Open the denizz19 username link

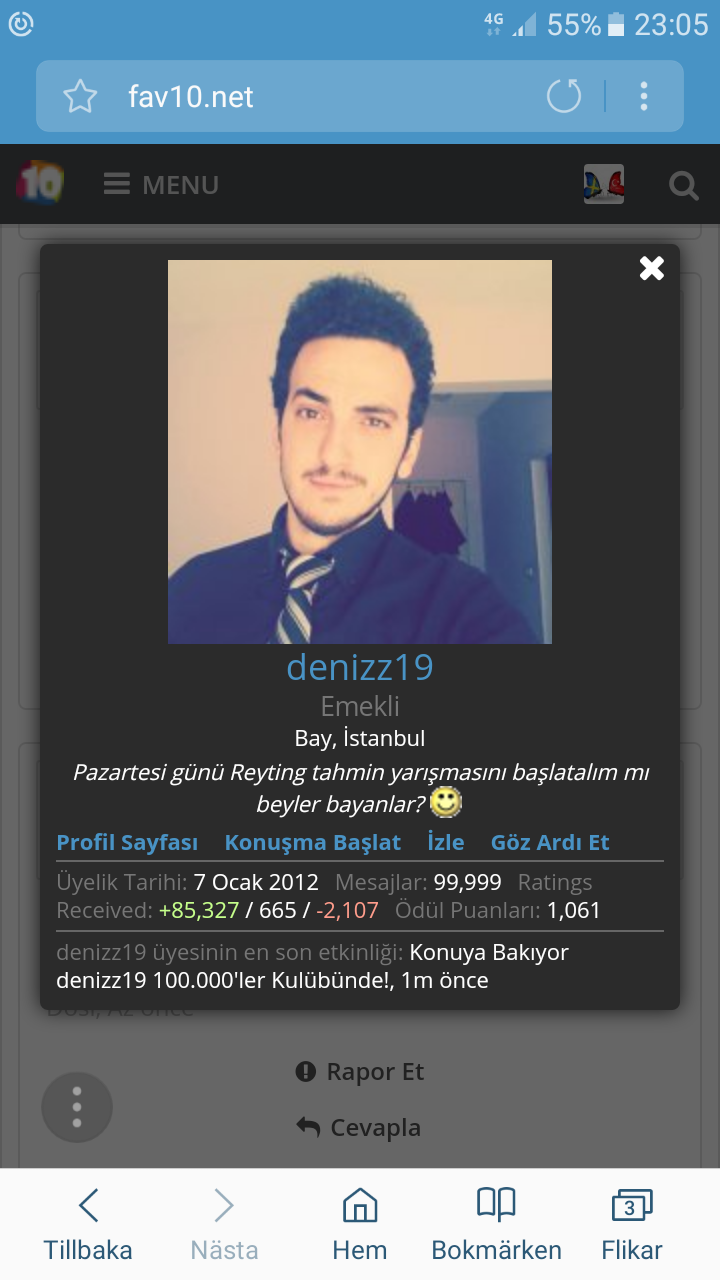click(360, 667)
